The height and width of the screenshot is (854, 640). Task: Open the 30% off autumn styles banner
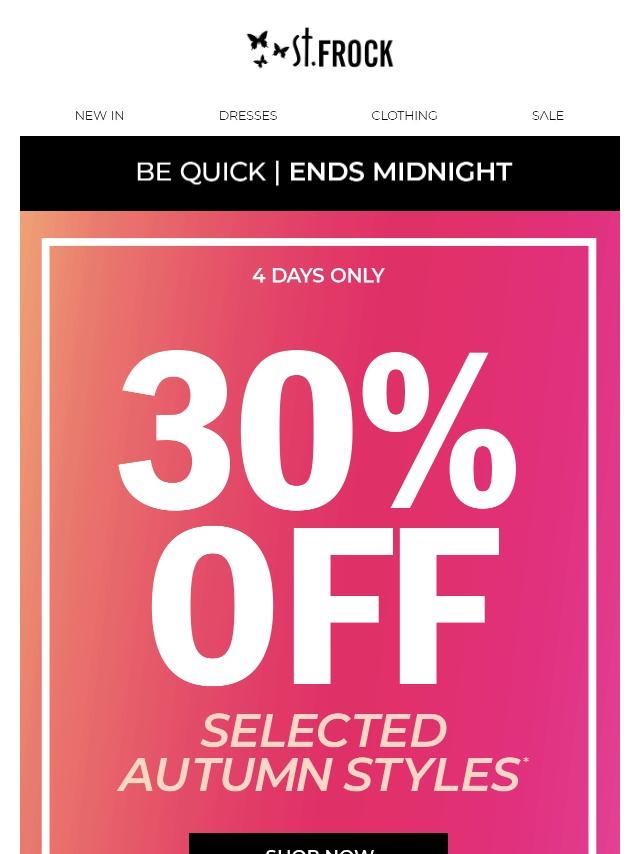(x=318, y=520)
